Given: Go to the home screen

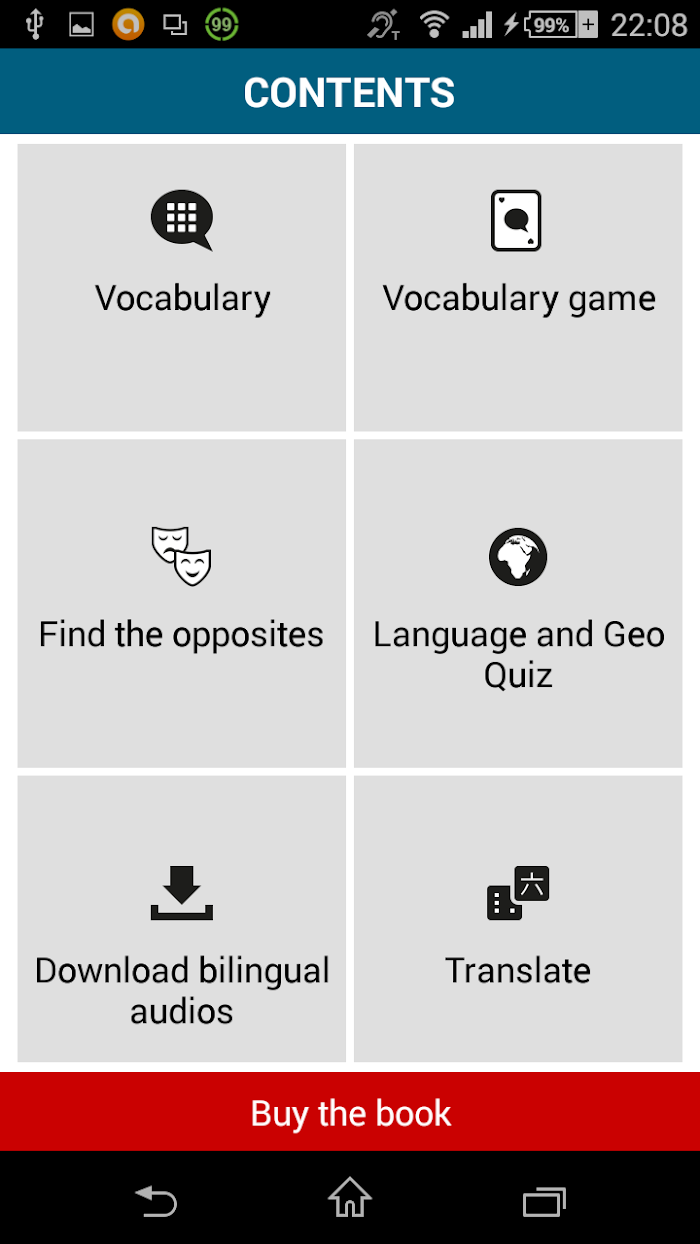Looking at the screenshot, I should pos(350,1198).
